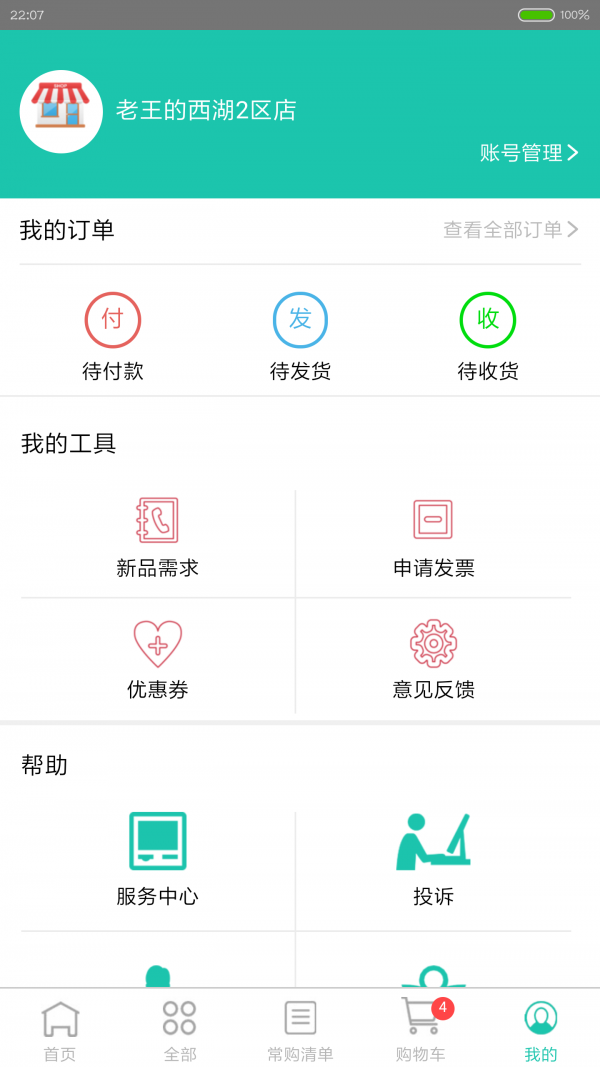600x1067 pixels.
Task: Tap the store avatar picture
Action: click(x=61, y=111)
